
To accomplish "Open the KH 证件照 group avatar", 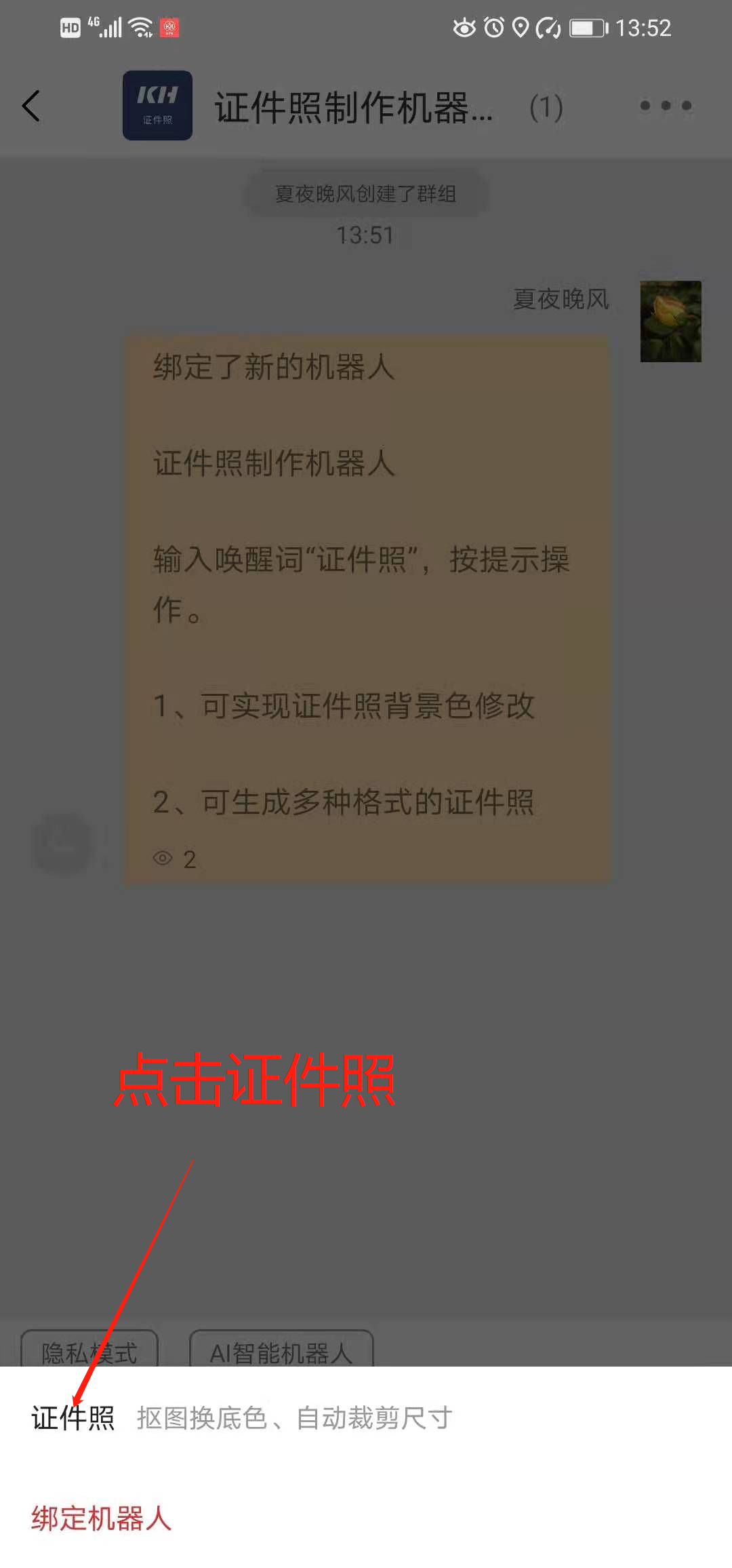I will point(157,106).
